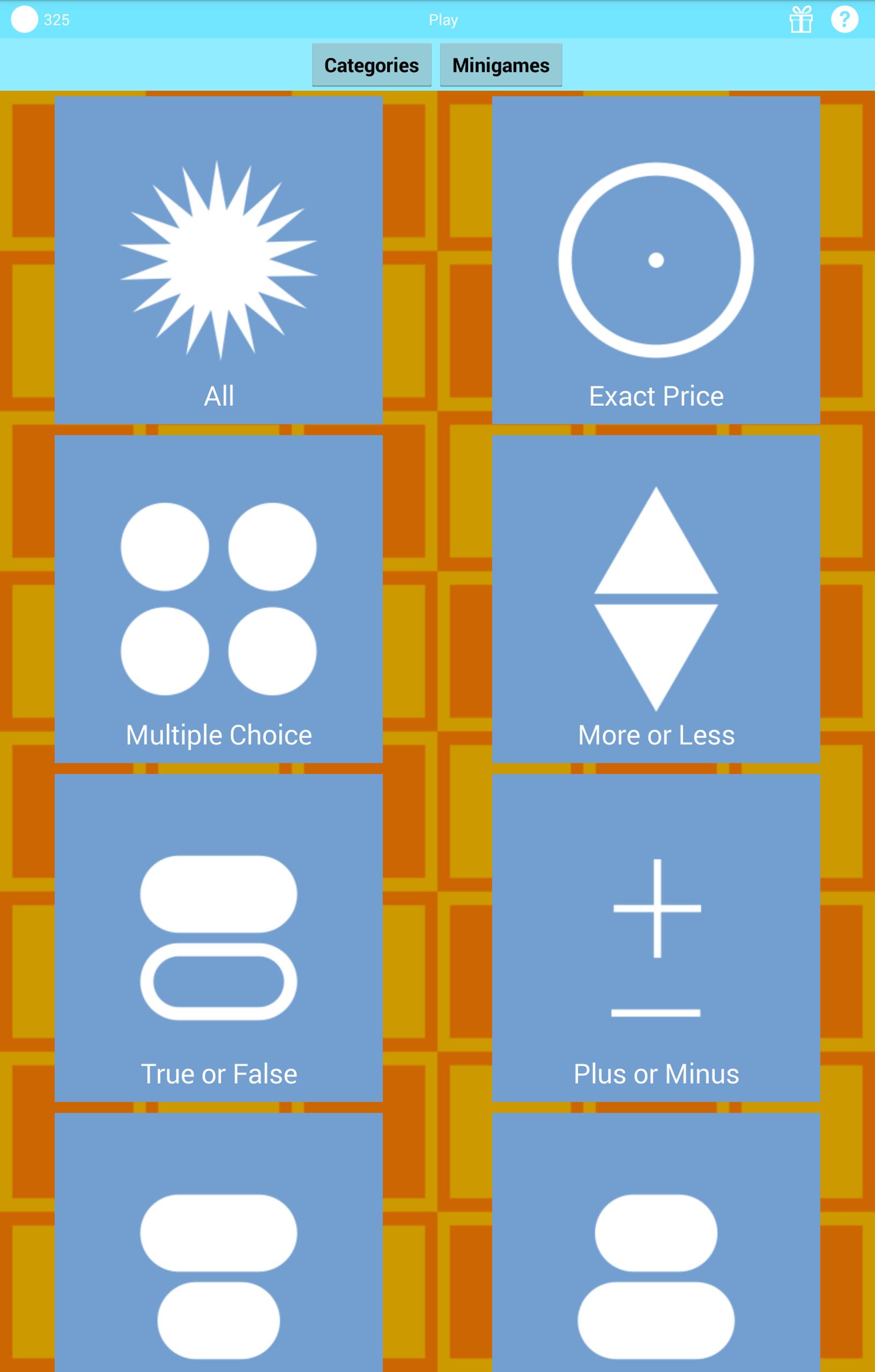Start the Exact Price minigame

(x=656, y=260)
